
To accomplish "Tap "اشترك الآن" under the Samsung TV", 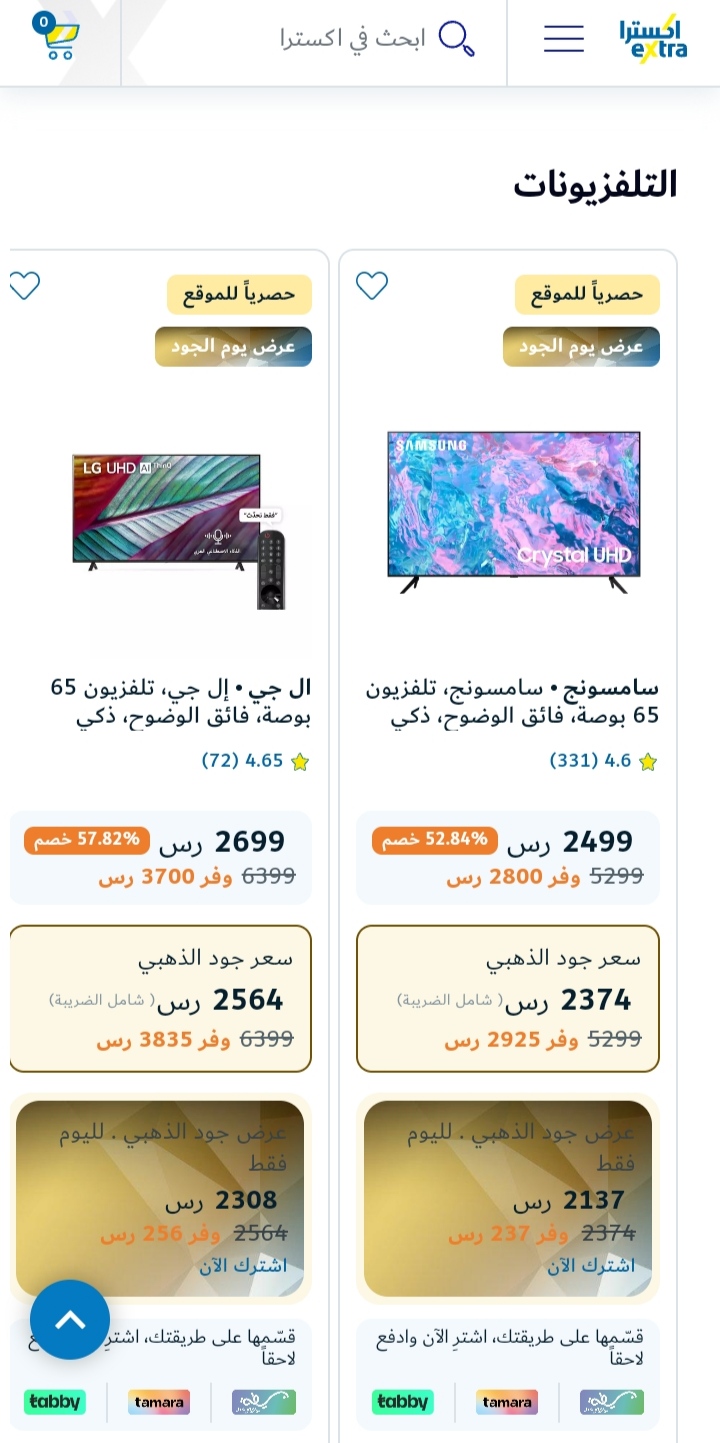I will [x=591, y=1266].
